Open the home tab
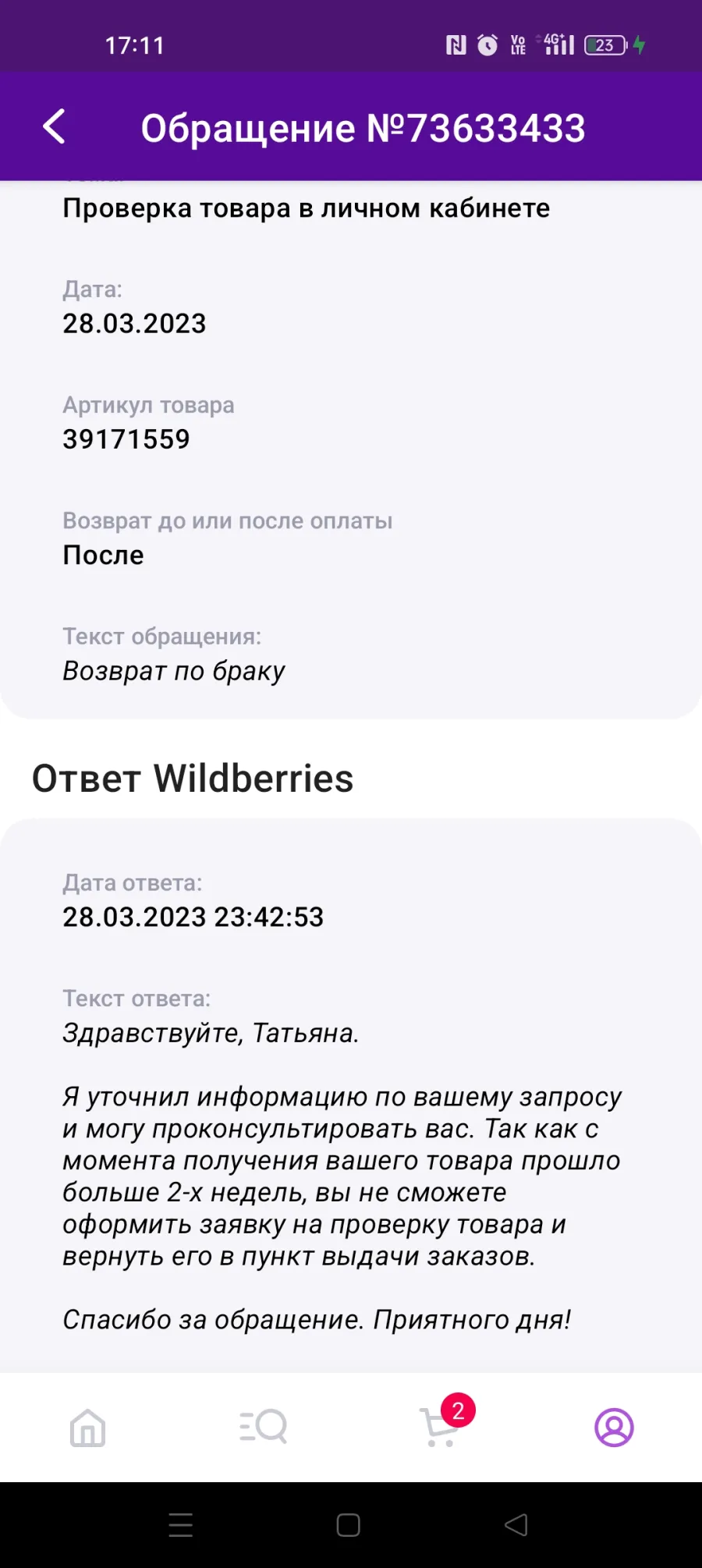 tap(87, 1428)
